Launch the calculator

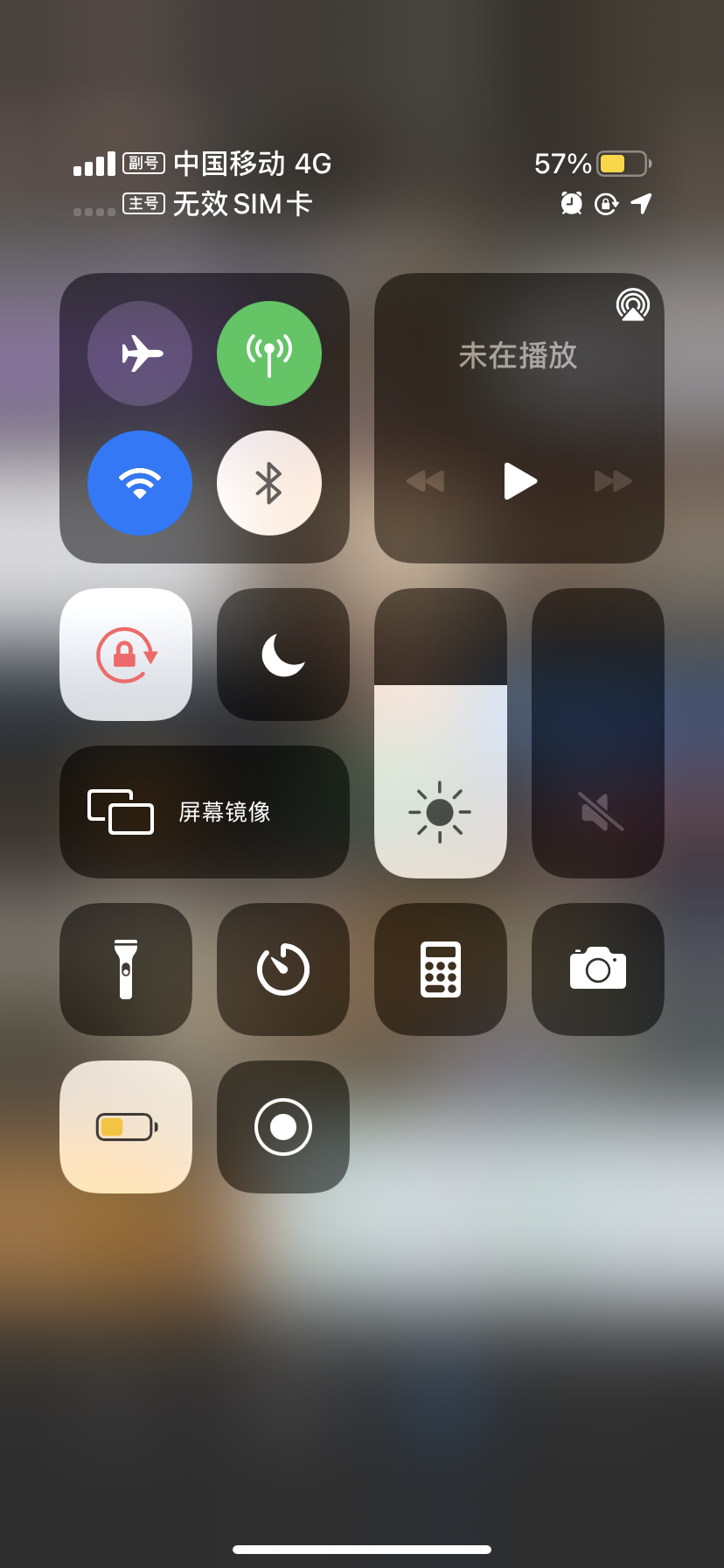pos(441,969)
